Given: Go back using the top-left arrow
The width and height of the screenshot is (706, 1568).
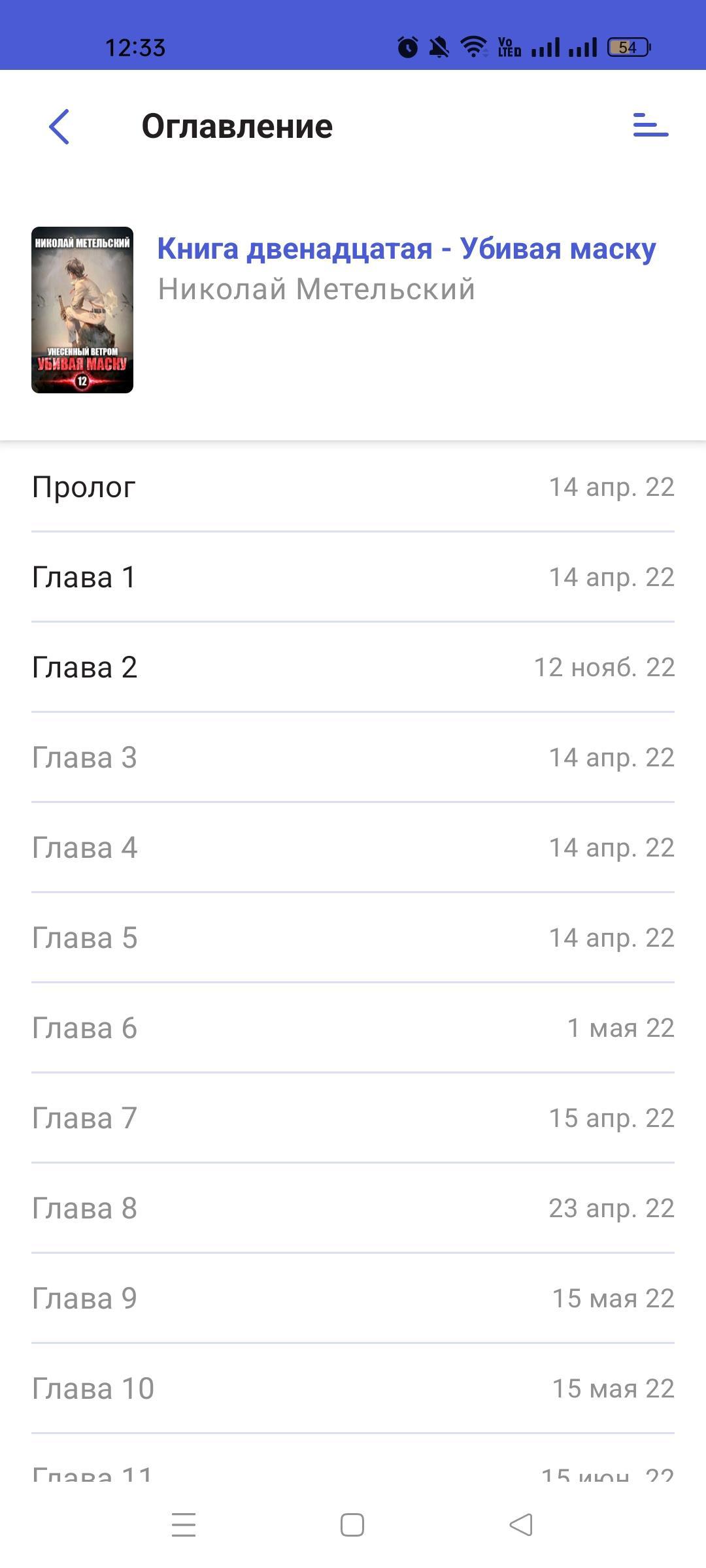Looking at the screenshot, I should point(59,126).
